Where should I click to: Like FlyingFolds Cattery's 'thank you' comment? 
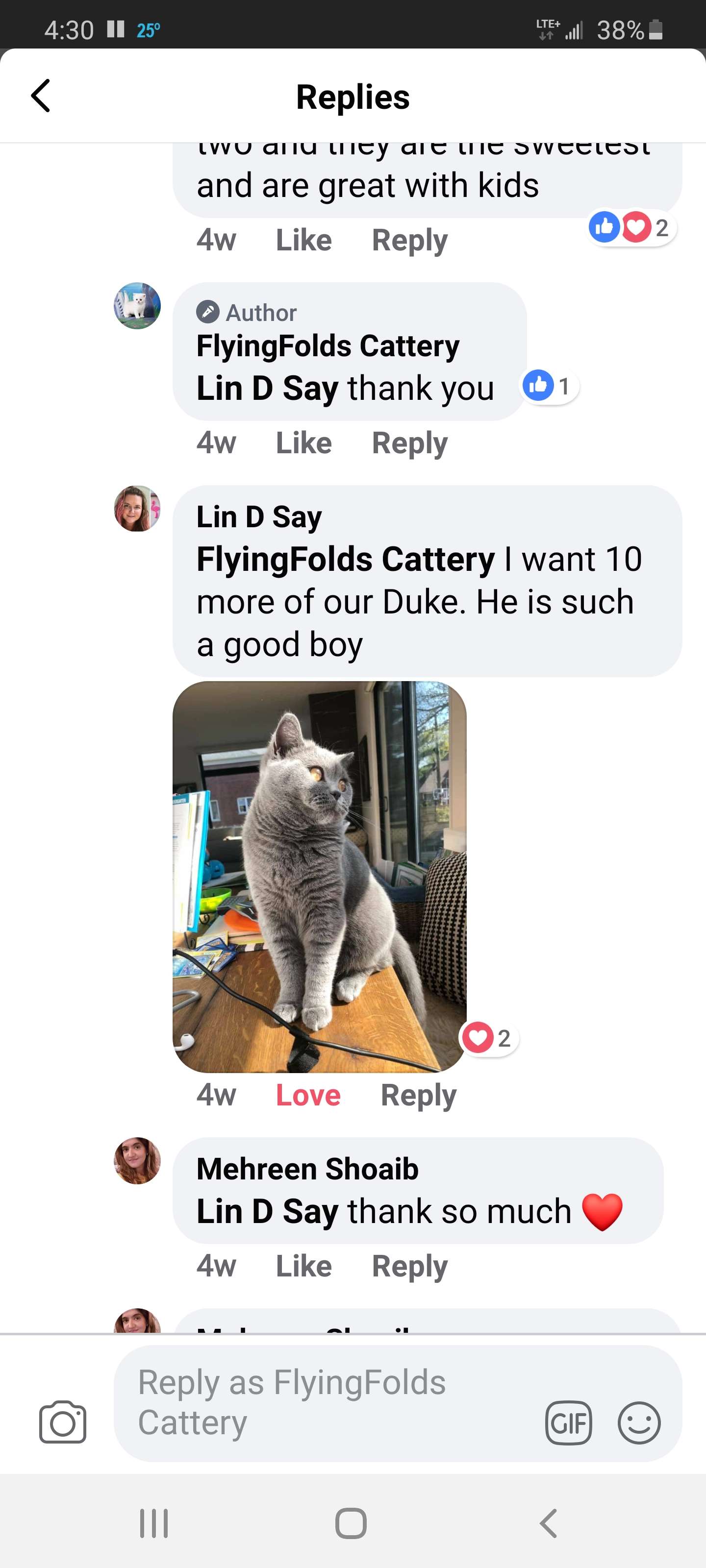tap(303, 443)
